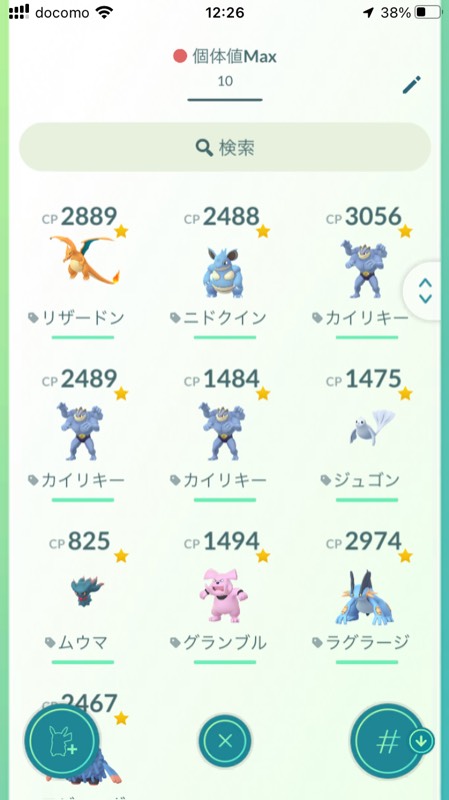The image size is (449, 800).
Task: View ラグラージ with CP 2974
Action: 367,596
